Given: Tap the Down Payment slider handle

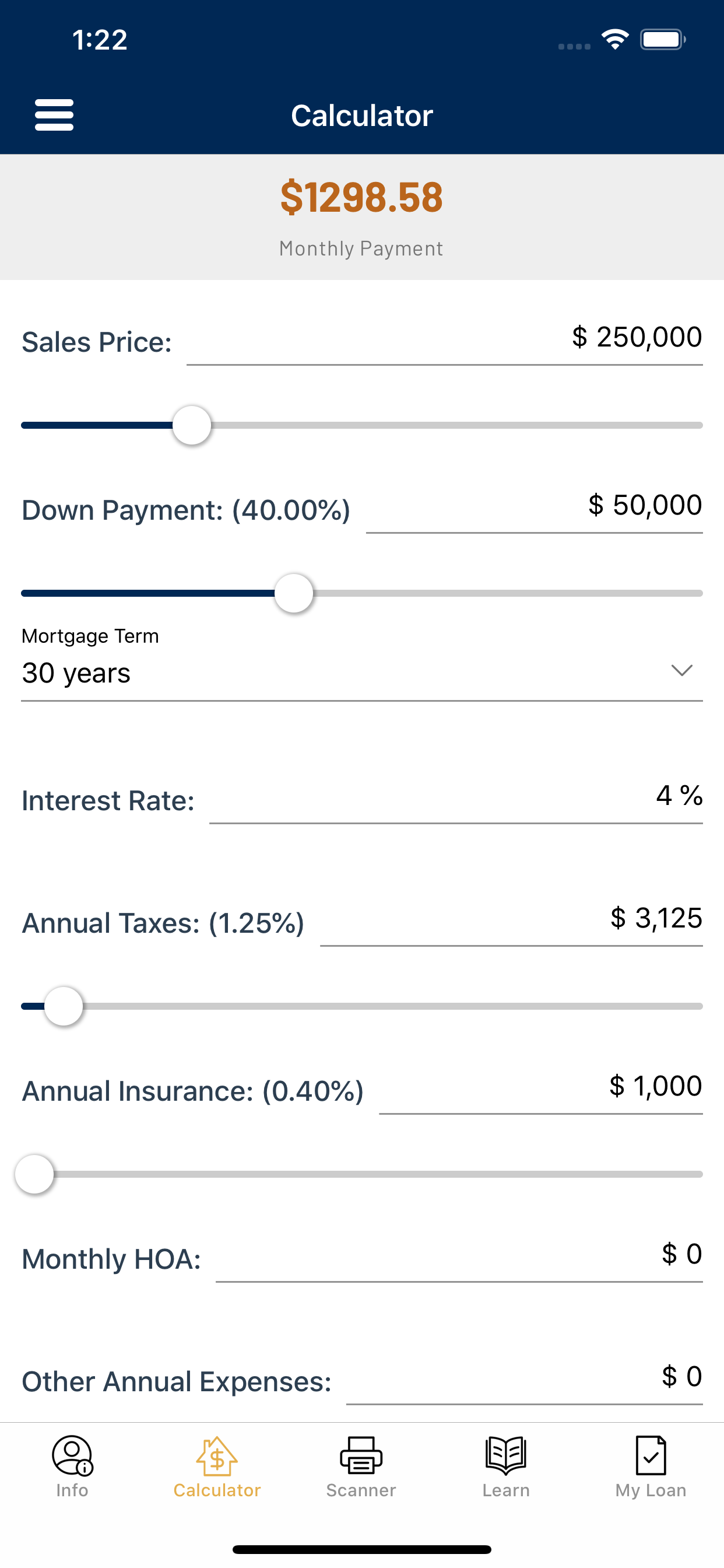Looking at the screenshot, I should tap(294, 593).
